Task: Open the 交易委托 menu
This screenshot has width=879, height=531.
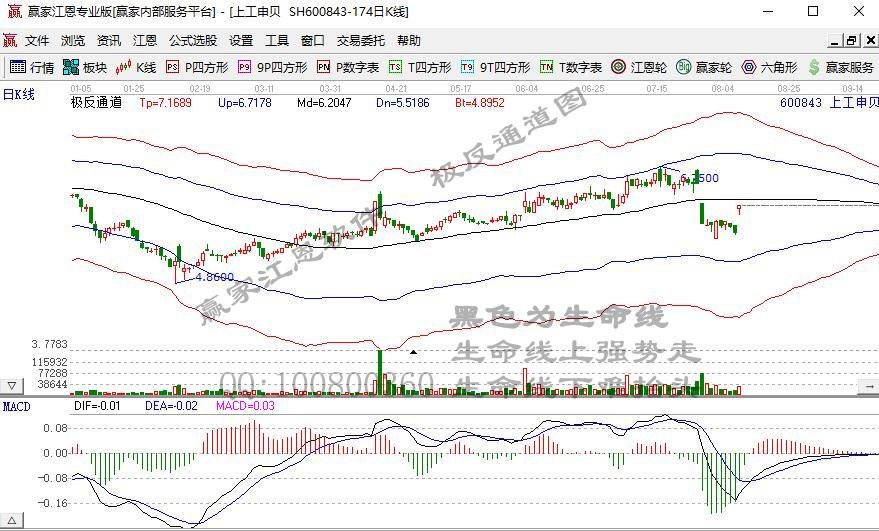Action: pyautogui.click(x=360, y=41)
